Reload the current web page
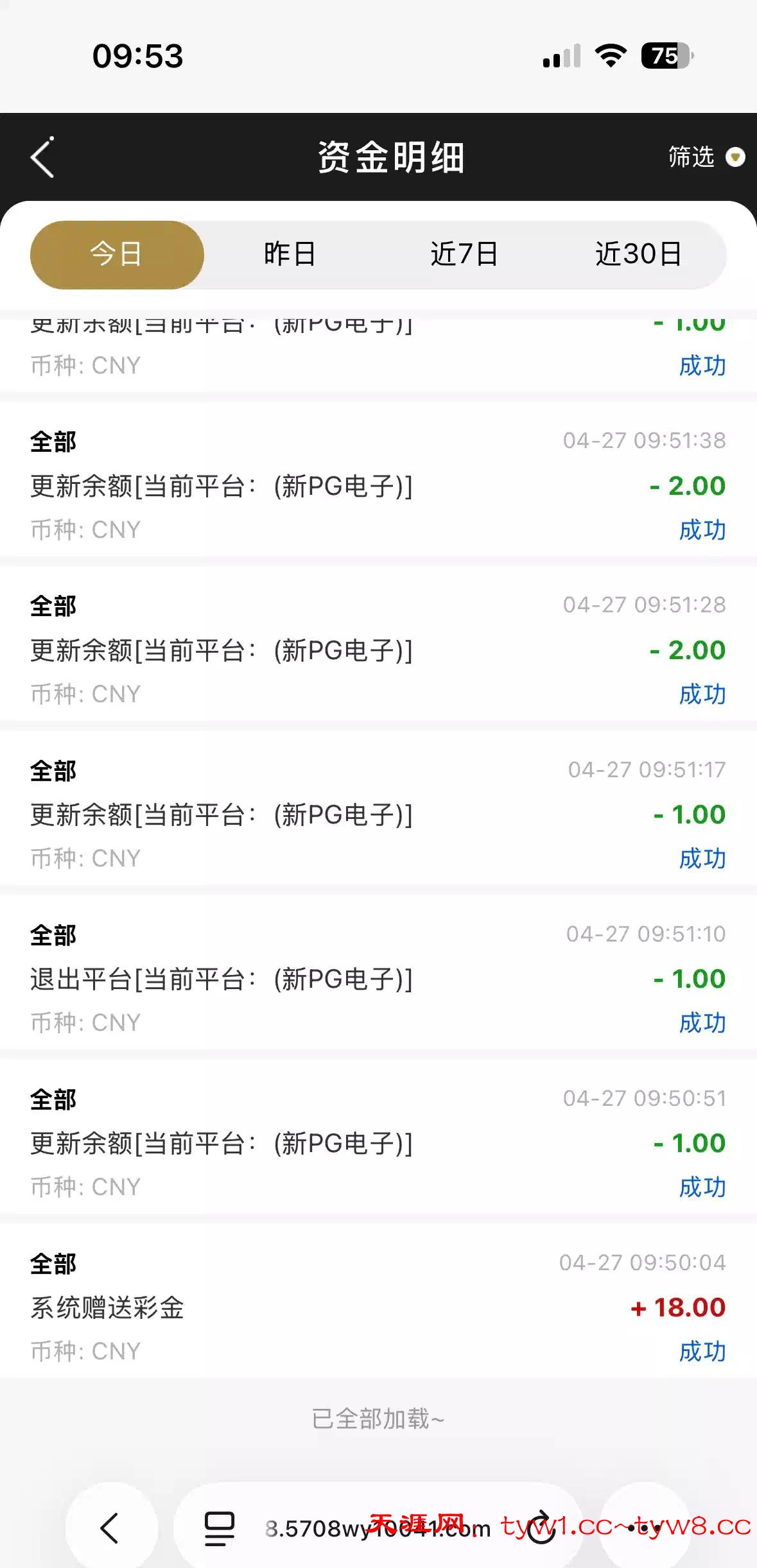 tap(541, 1528)
